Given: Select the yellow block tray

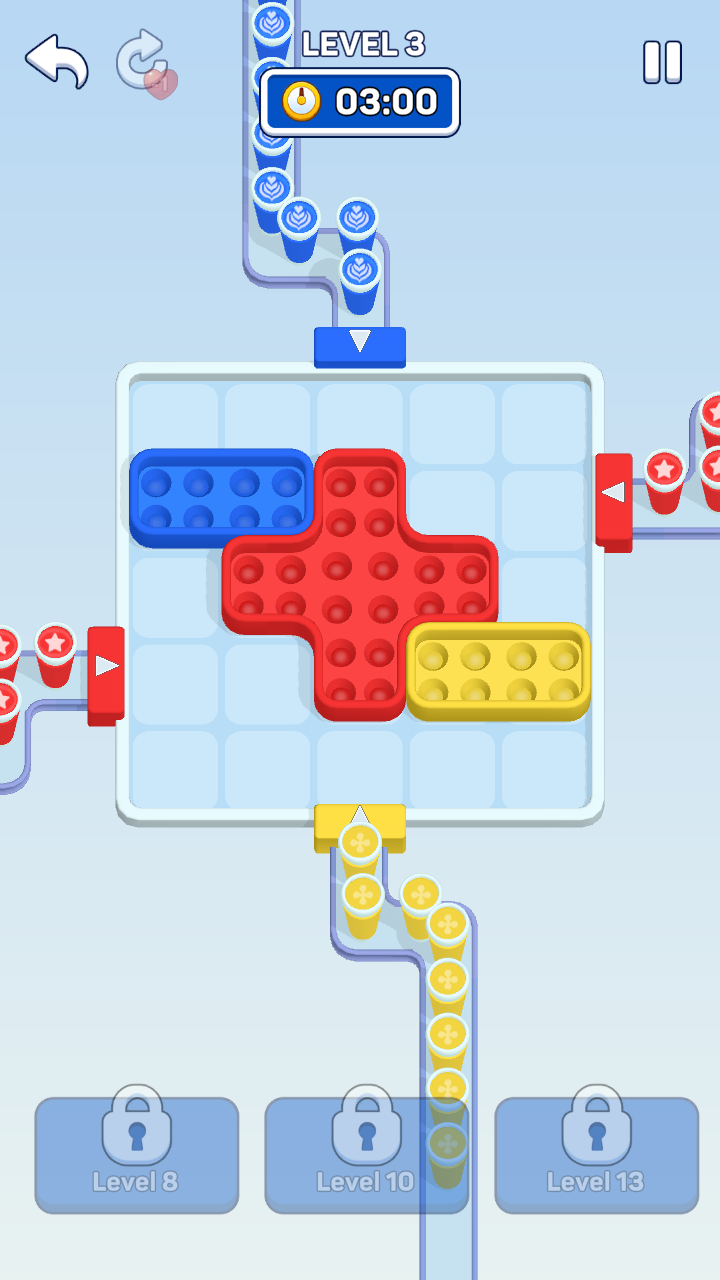Looking at the screenshot, I should click(498, 668).
